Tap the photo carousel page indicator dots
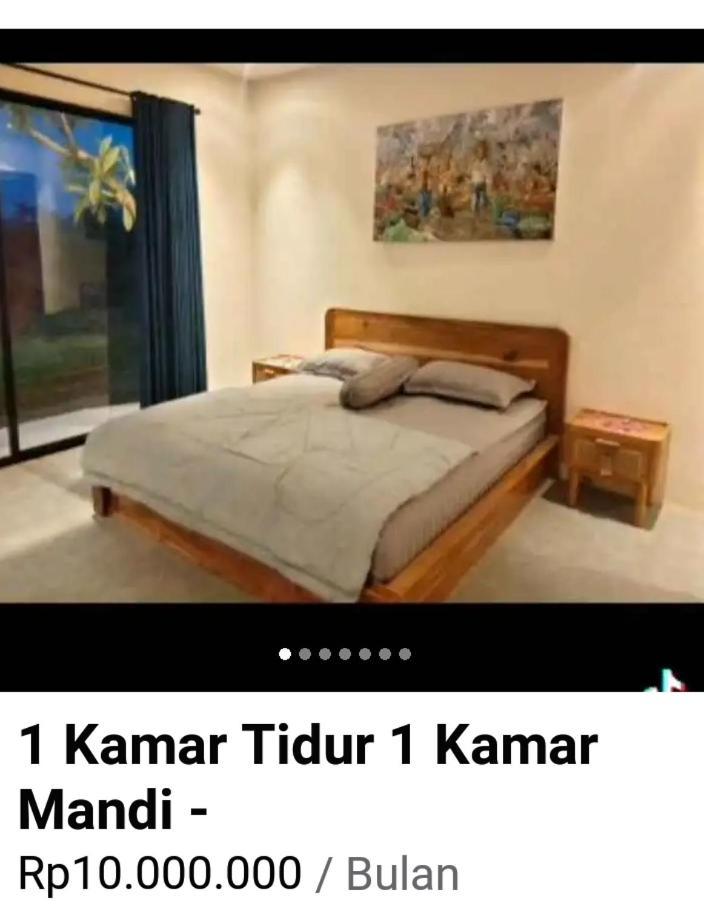This screenshot has width=704, height=909. point(344,654)
